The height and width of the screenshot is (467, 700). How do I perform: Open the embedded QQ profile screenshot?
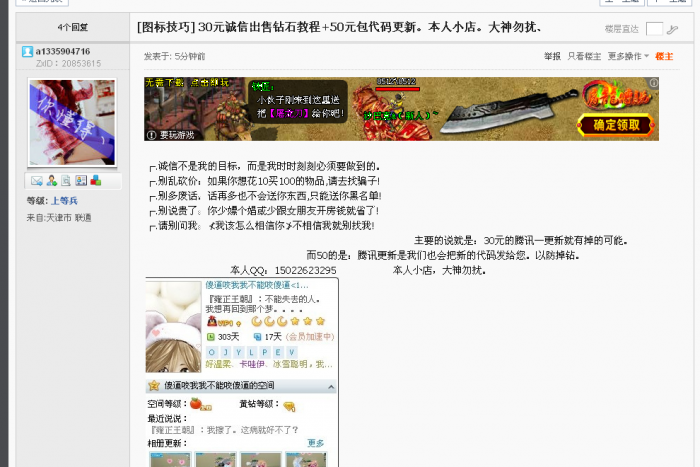pos(241,372)
